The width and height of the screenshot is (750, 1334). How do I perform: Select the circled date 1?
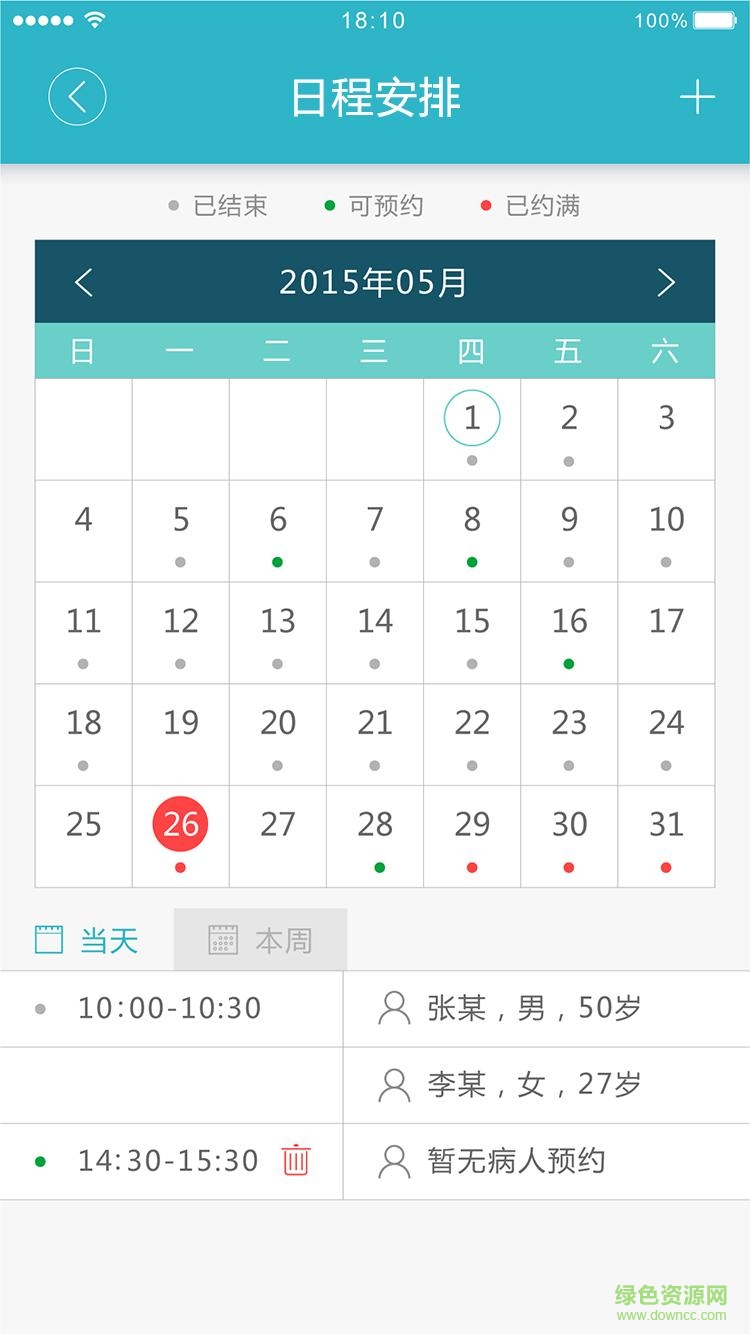(472, 418)
